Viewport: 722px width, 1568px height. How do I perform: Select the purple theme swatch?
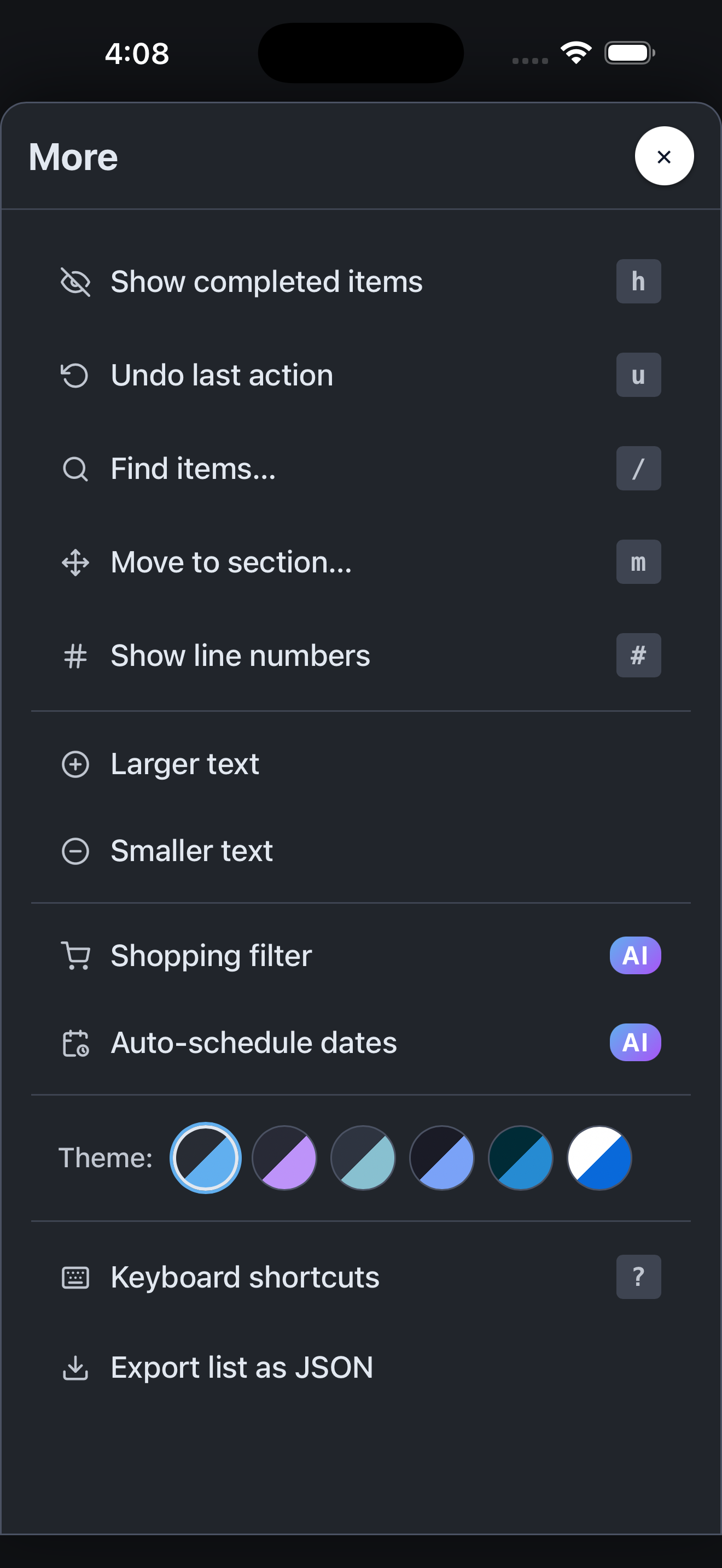click(284, 1157)
